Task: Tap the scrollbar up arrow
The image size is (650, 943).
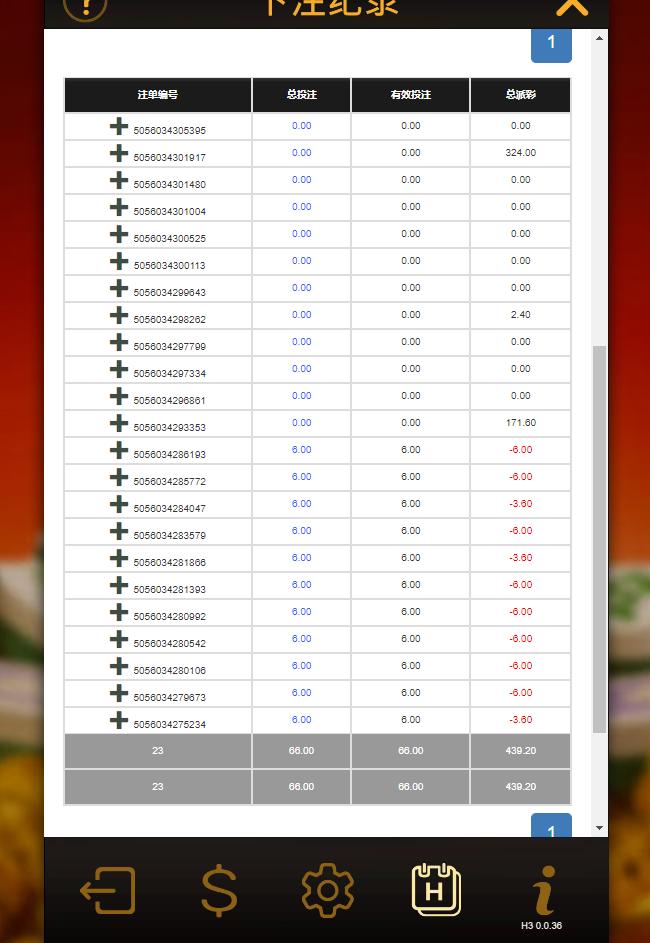Action: tap(600, 39)
